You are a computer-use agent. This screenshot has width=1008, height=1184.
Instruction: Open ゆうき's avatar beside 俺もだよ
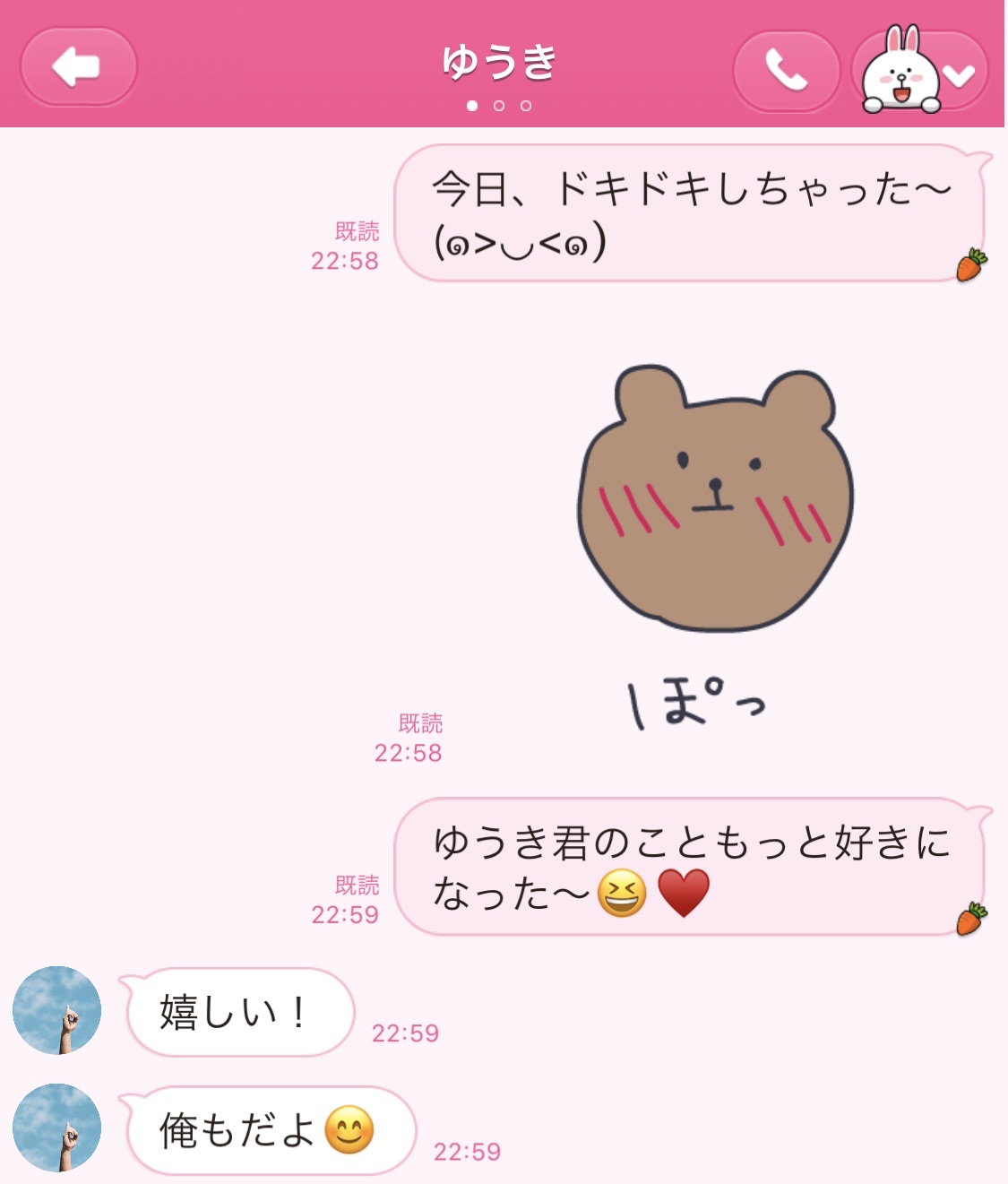click(56, 1128)
